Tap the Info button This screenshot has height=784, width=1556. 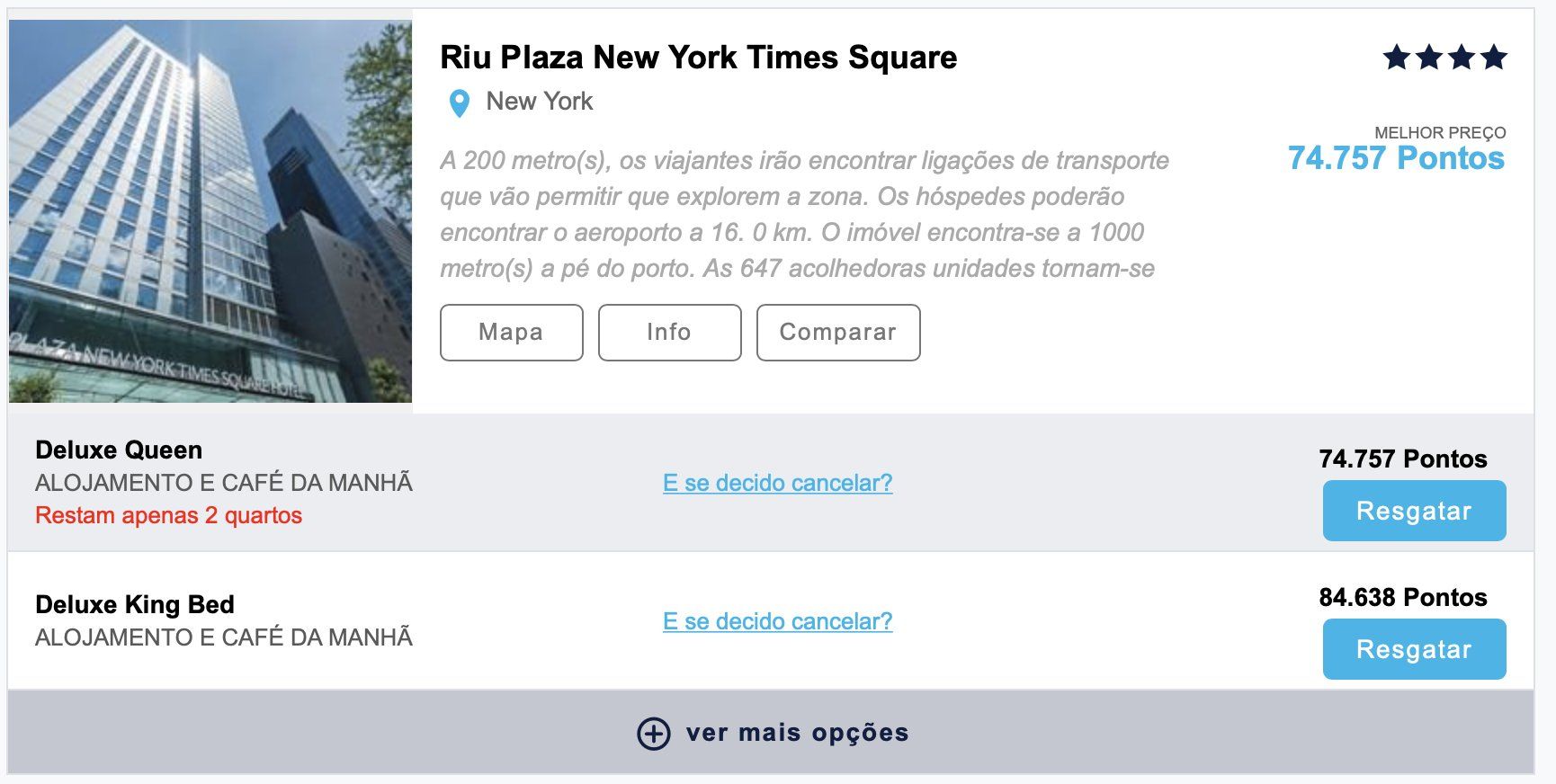[669, 333]
